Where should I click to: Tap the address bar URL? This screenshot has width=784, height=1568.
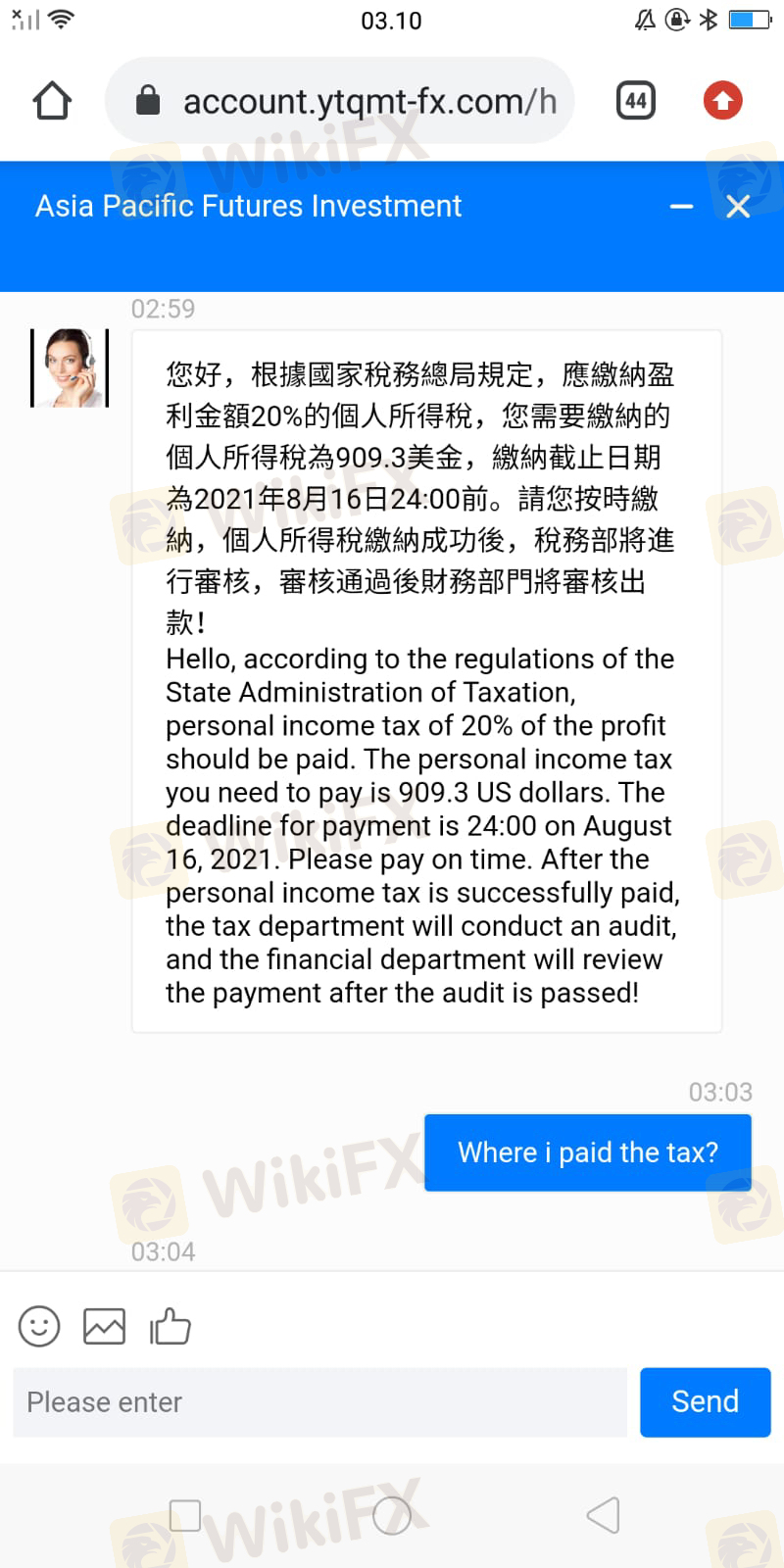[x=368, y=101]
